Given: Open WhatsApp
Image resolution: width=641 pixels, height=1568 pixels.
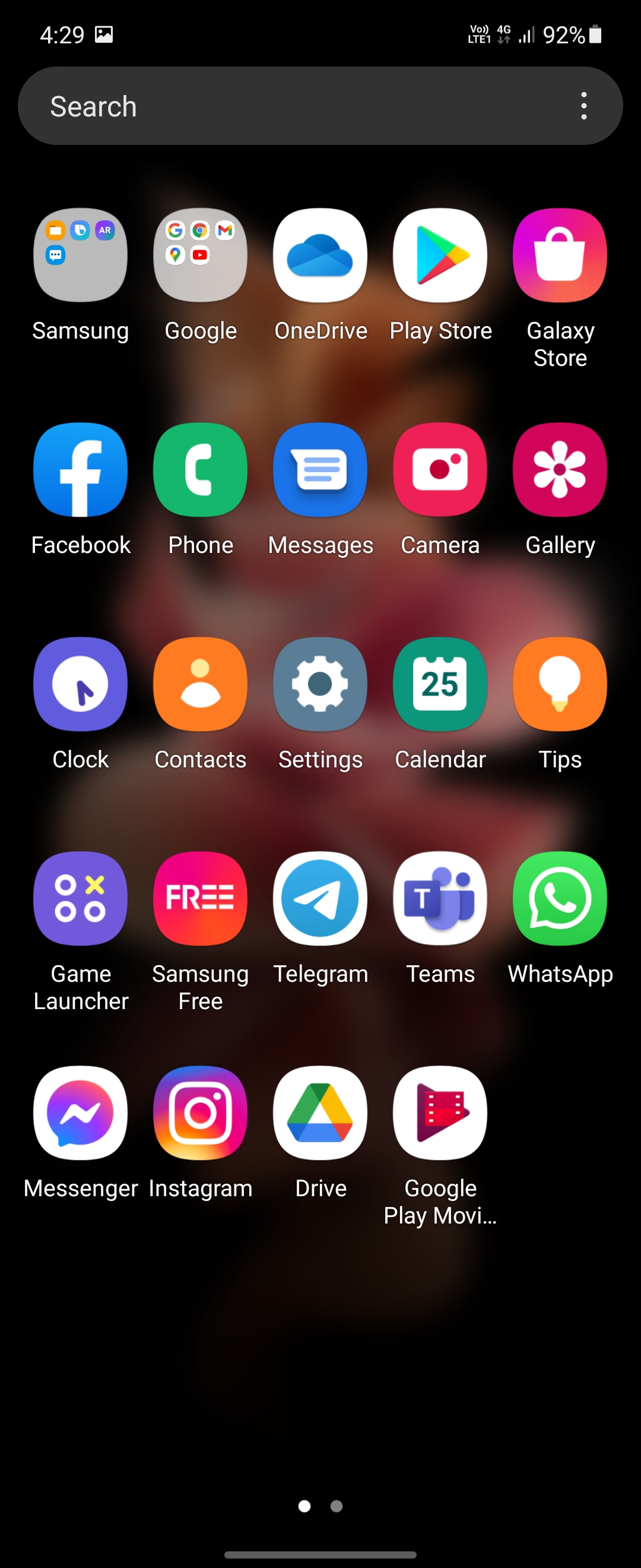Looking at the screenshot, I should [x=560, y=899].
